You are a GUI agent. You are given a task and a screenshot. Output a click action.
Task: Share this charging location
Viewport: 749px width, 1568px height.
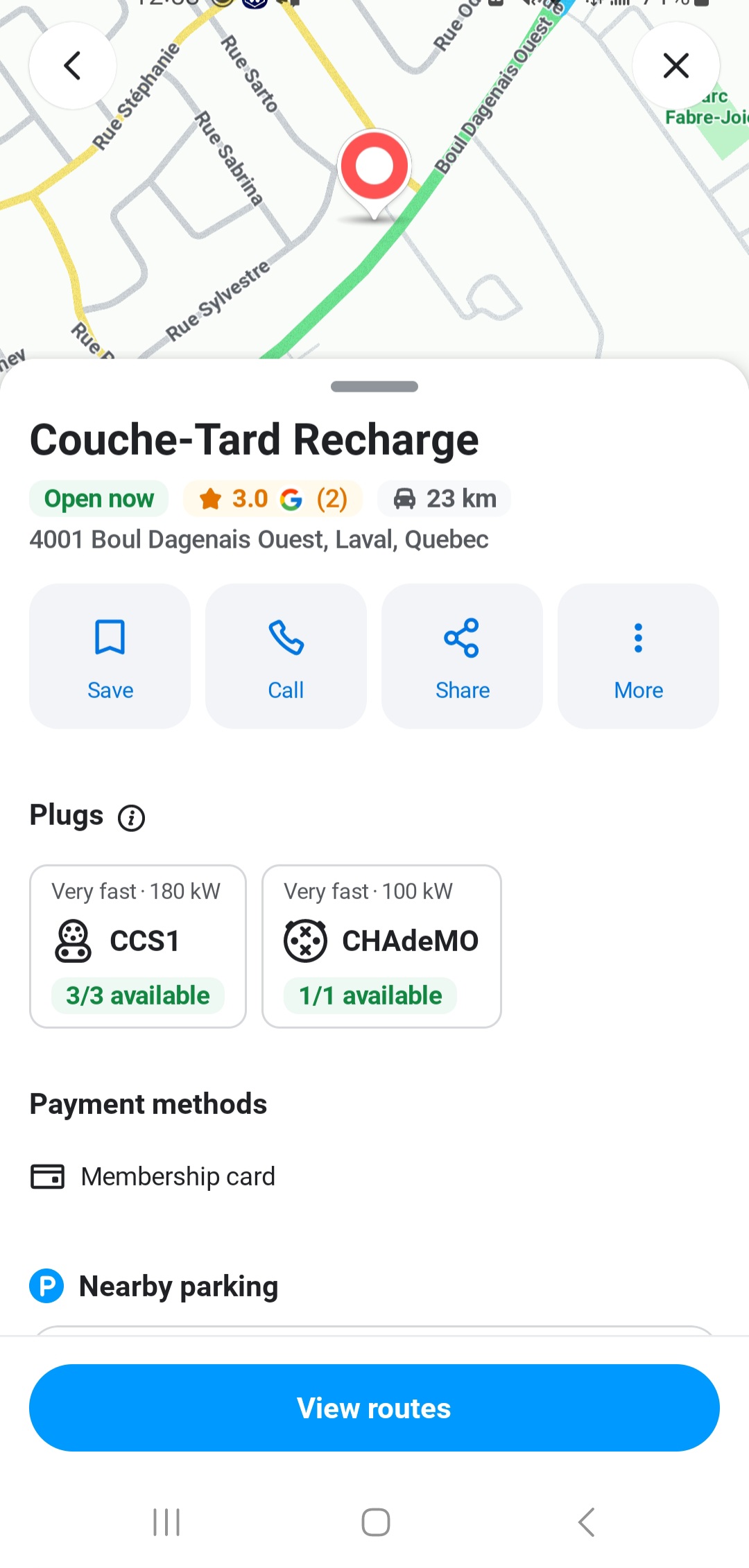pyautogui.click(x=462, y=656)
